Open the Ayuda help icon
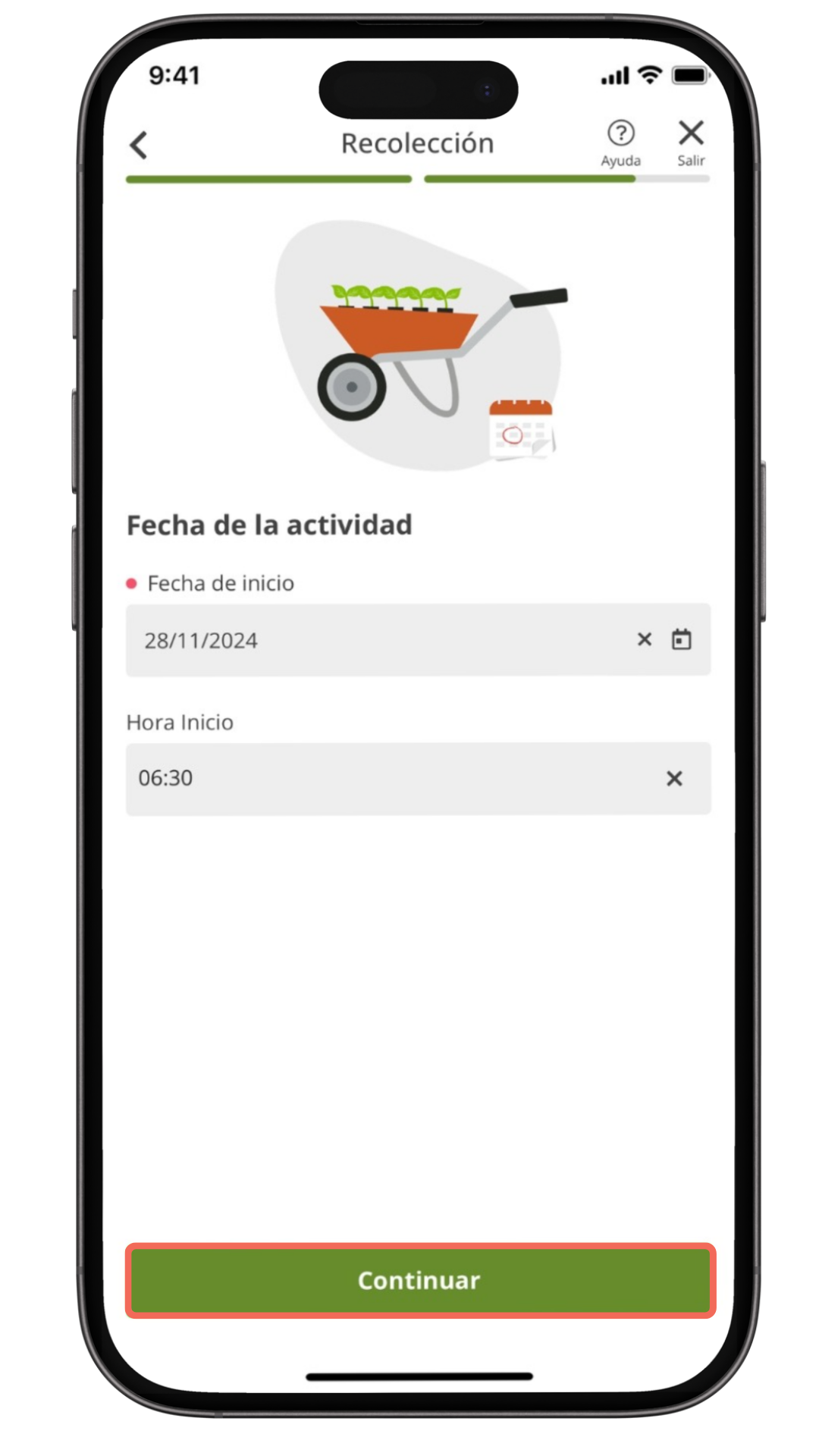This screenshot has width=819, height=1456. click(x=620, y=143)
